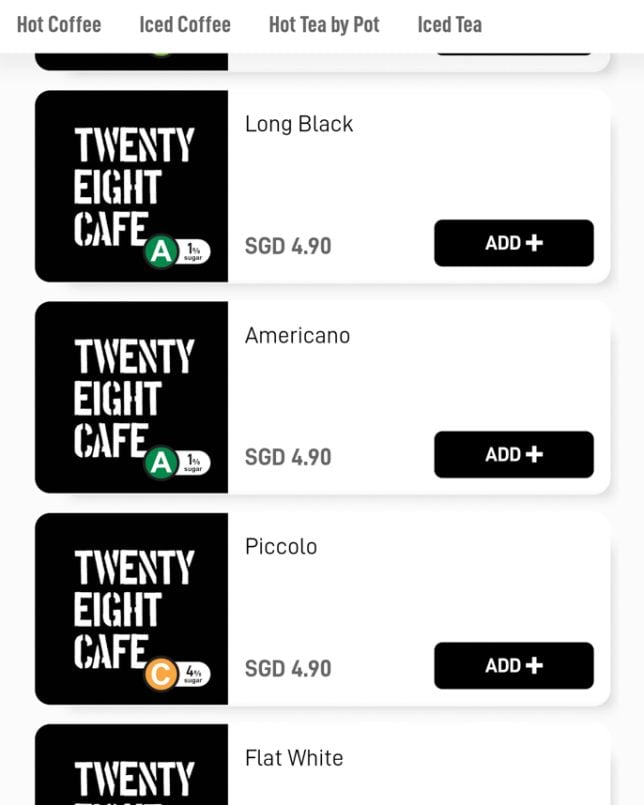This screenshot has width=644, height=805.
Task: Open the Flat White item card
Action: 294,759
